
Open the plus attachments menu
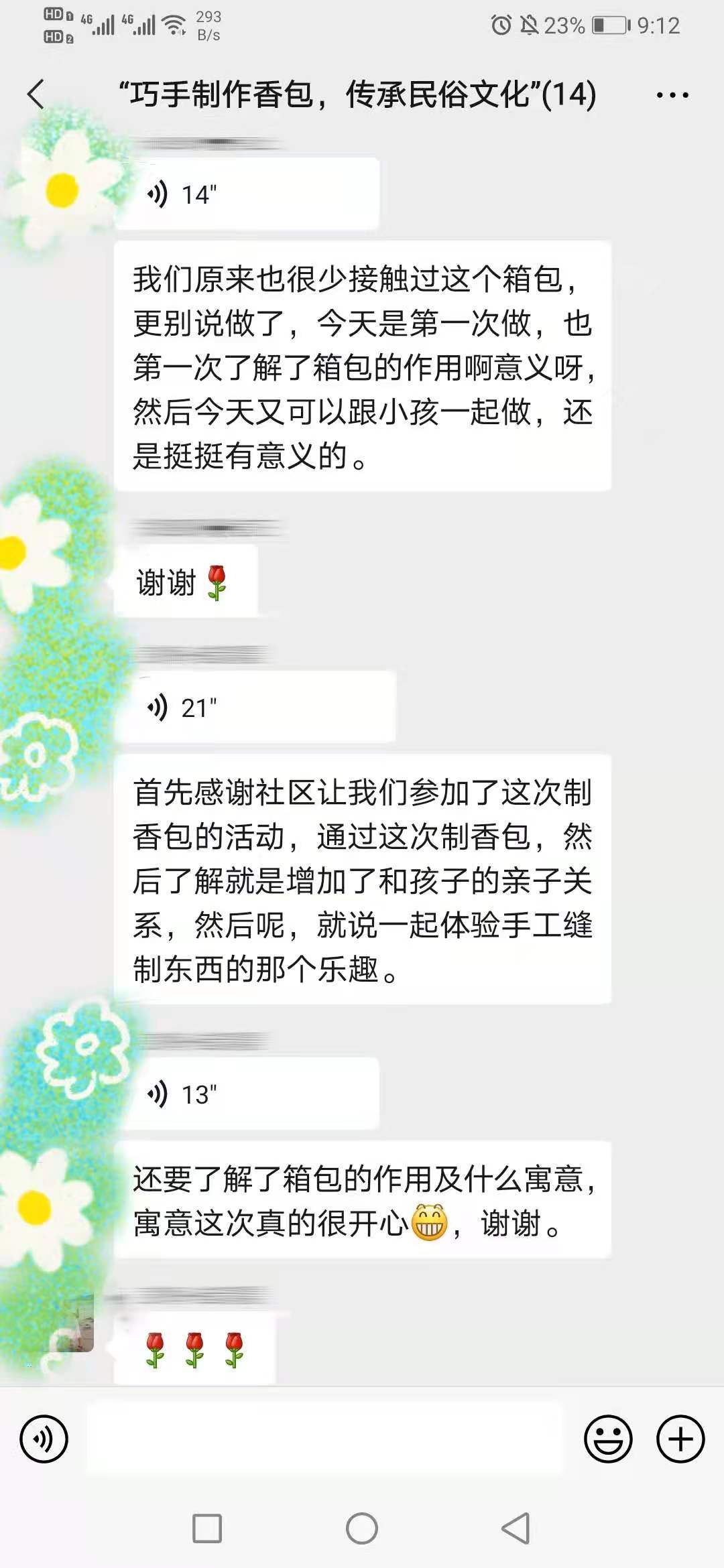tap(680, 1439)
